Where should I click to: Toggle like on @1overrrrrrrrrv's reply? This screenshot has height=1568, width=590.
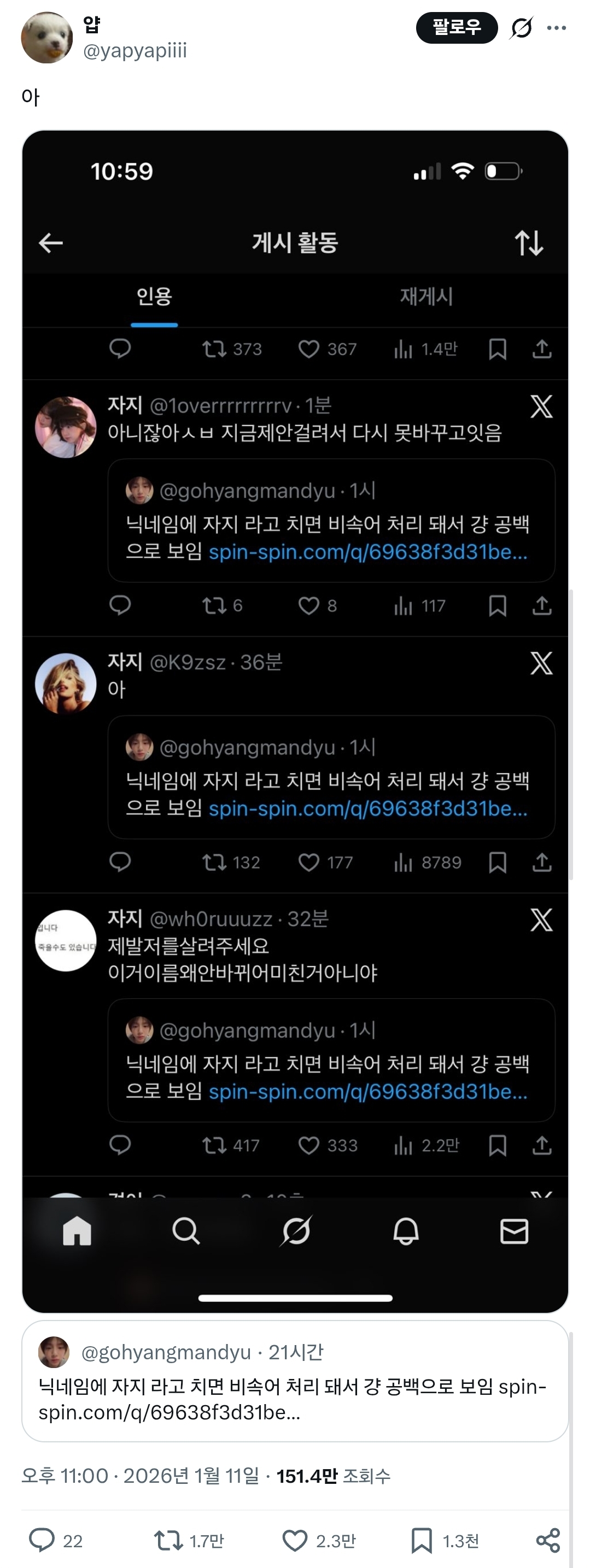coord(309,606)
